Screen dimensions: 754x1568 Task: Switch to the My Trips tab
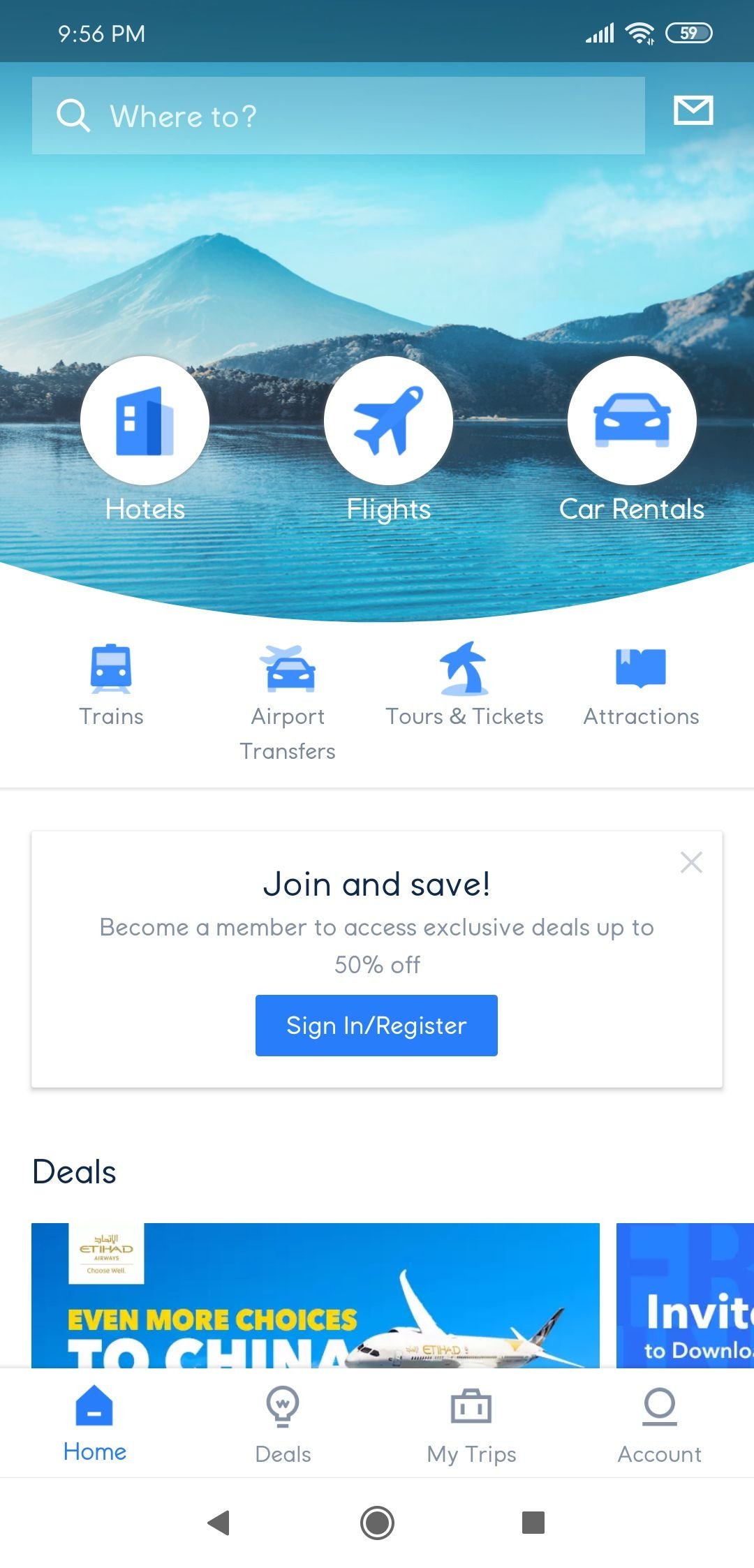point(471,1425)
